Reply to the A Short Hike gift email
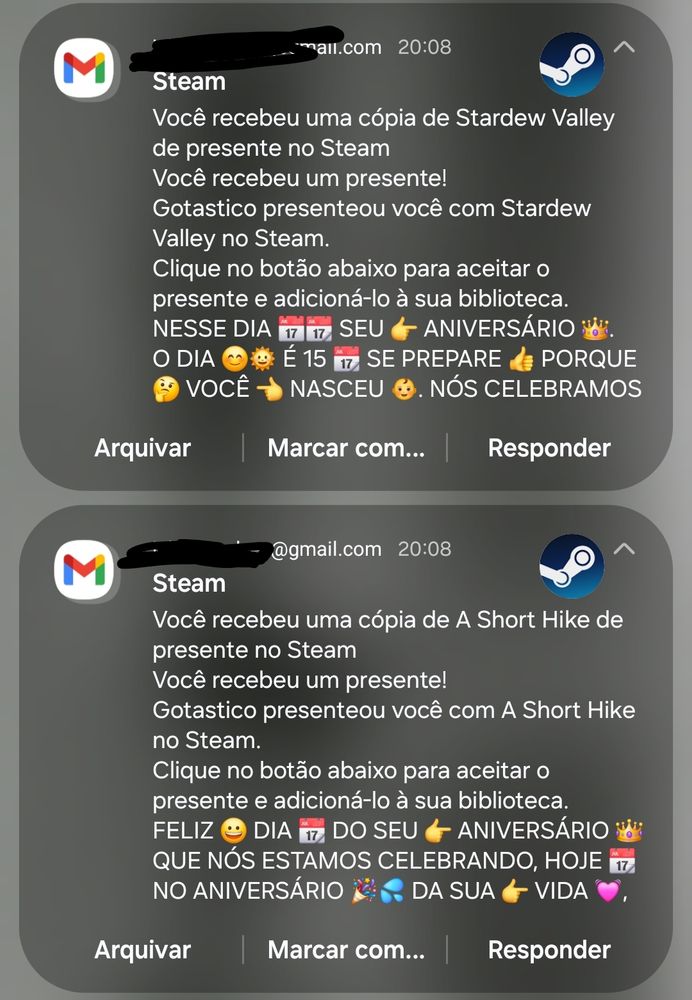The width and height of the screenshot is (692, 1000). coord(549,950)
